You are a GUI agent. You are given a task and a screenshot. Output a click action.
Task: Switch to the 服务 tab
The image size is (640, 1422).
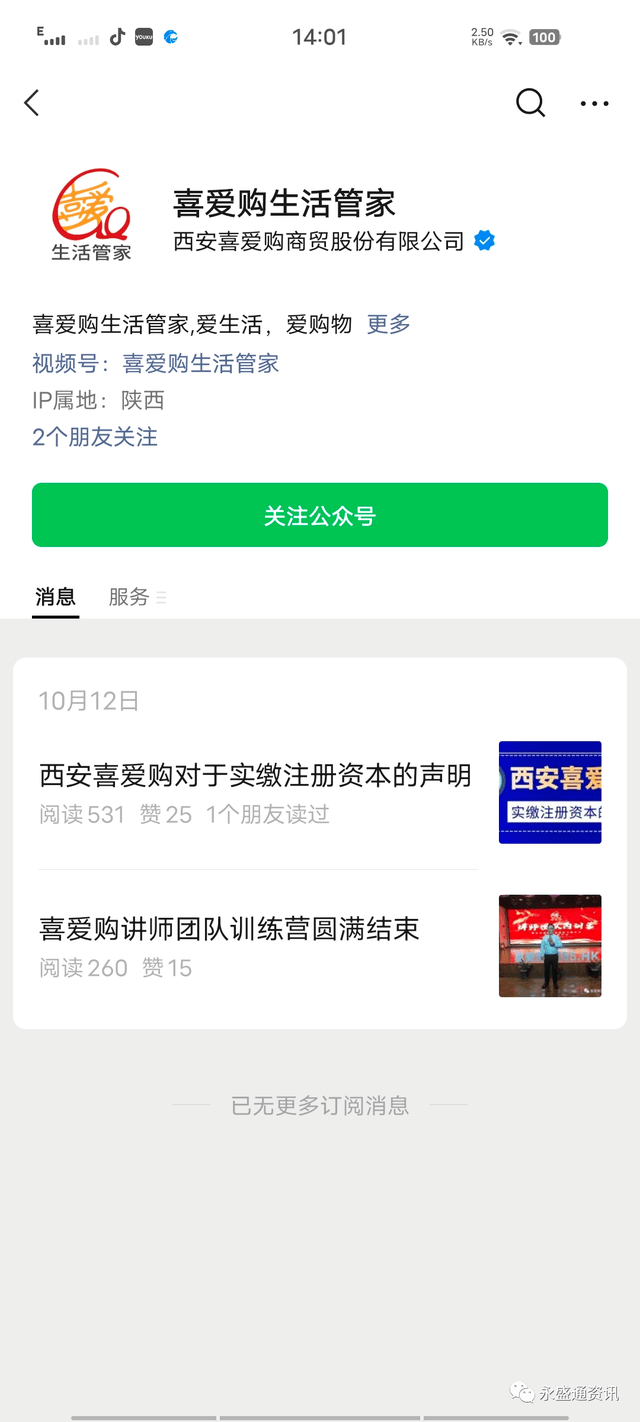coord(129,597)
